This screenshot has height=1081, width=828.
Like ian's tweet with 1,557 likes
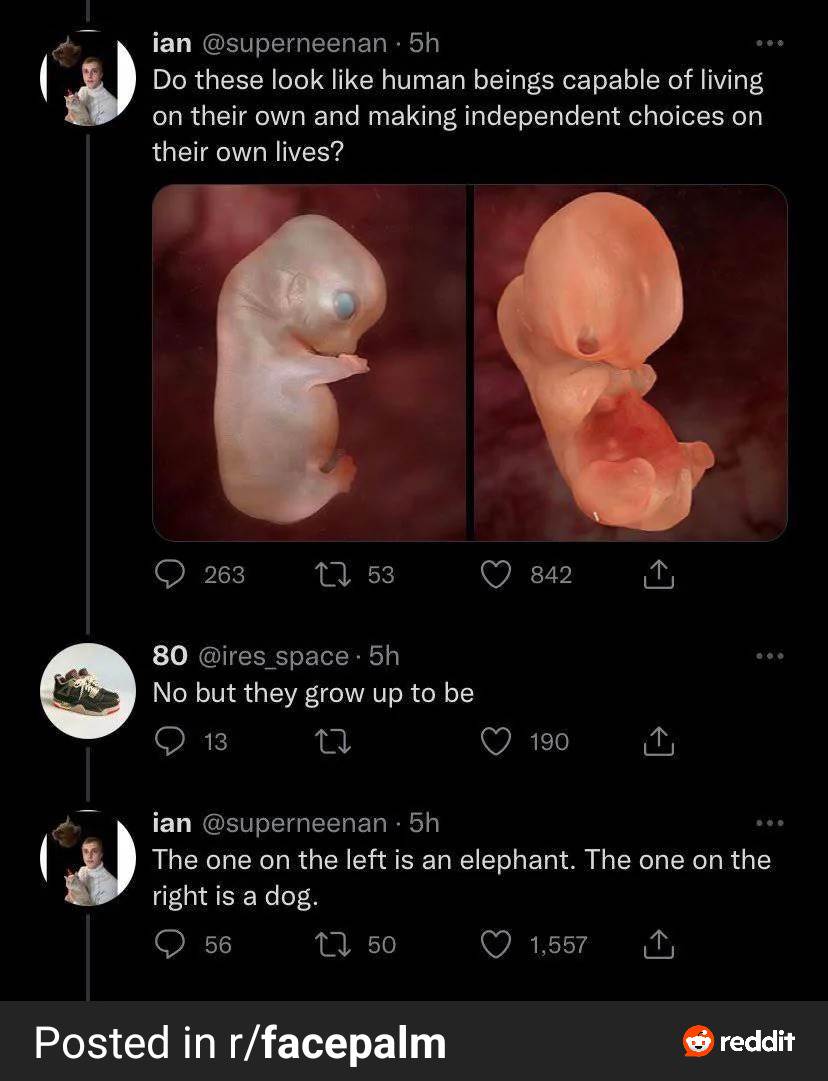[x=496, y=944]
